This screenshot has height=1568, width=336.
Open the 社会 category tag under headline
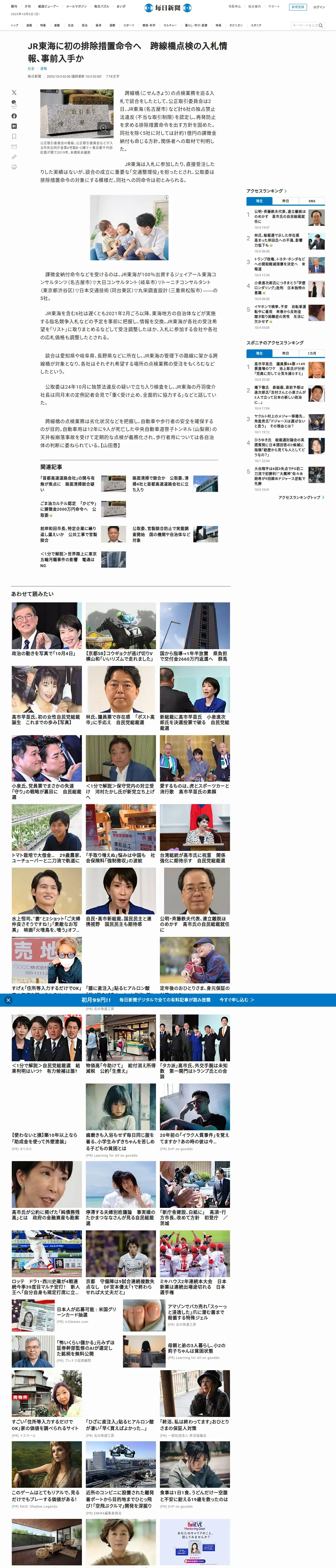click(31, 69)
